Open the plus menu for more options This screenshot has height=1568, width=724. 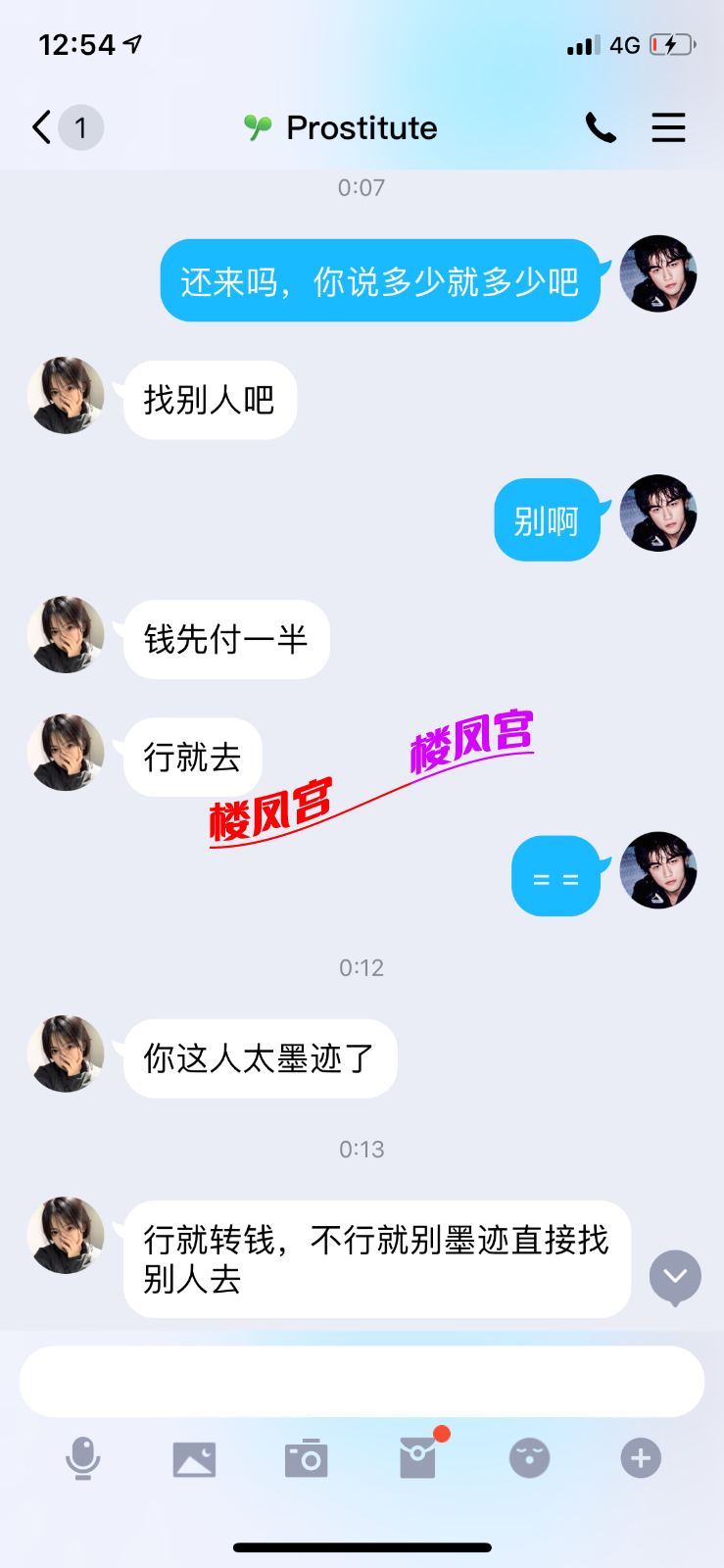coord(641,1458)
